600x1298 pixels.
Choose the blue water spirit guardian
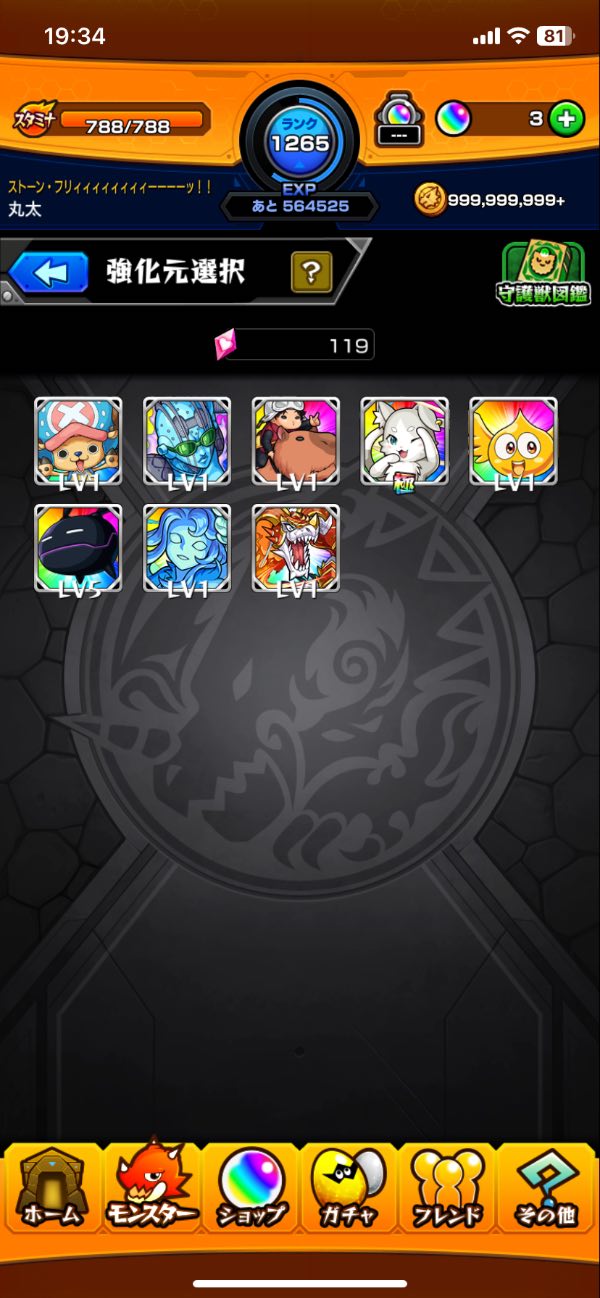point(187,548)
